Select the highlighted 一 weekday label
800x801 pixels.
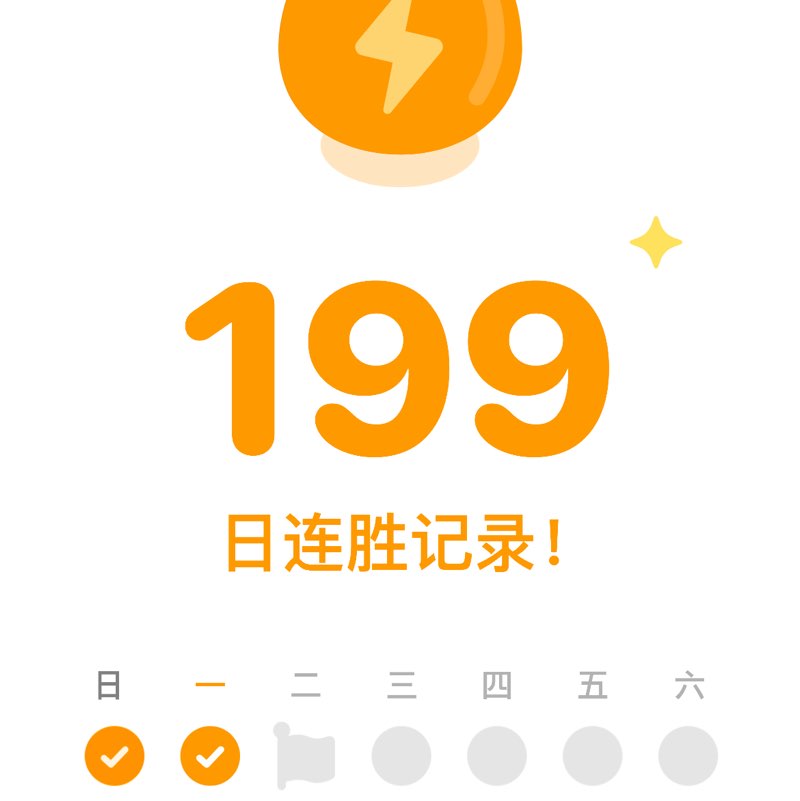click(208, 685)
